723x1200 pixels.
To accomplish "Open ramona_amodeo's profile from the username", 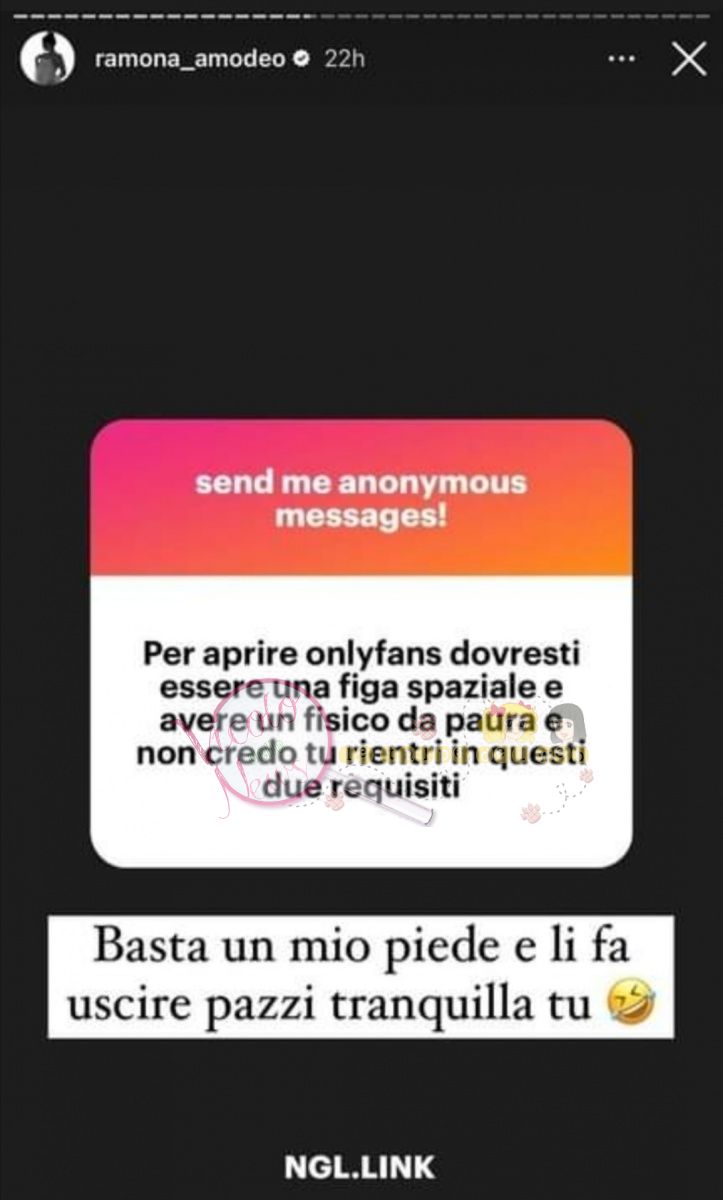I will pos(190,59).
